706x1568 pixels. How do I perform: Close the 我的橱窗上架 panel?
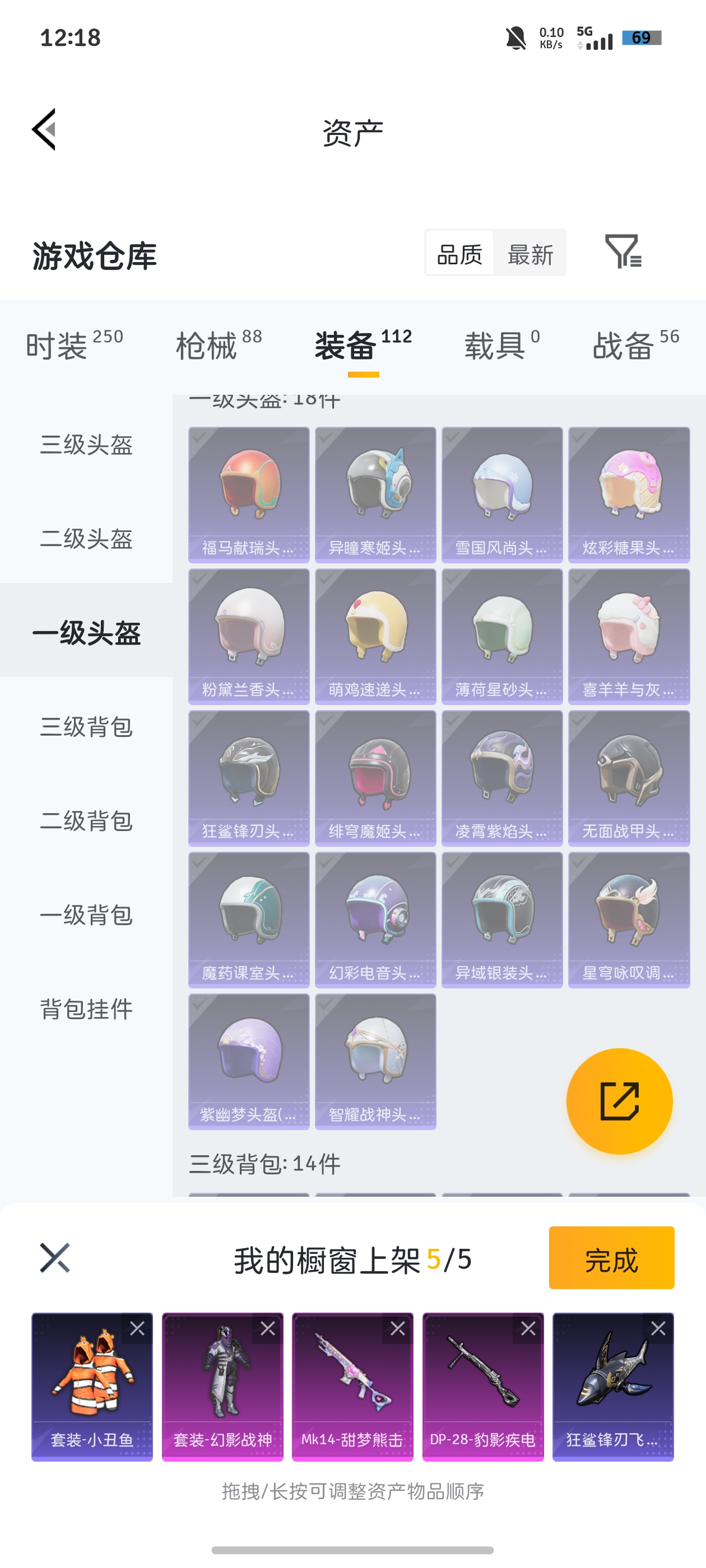pos(55,1258)
